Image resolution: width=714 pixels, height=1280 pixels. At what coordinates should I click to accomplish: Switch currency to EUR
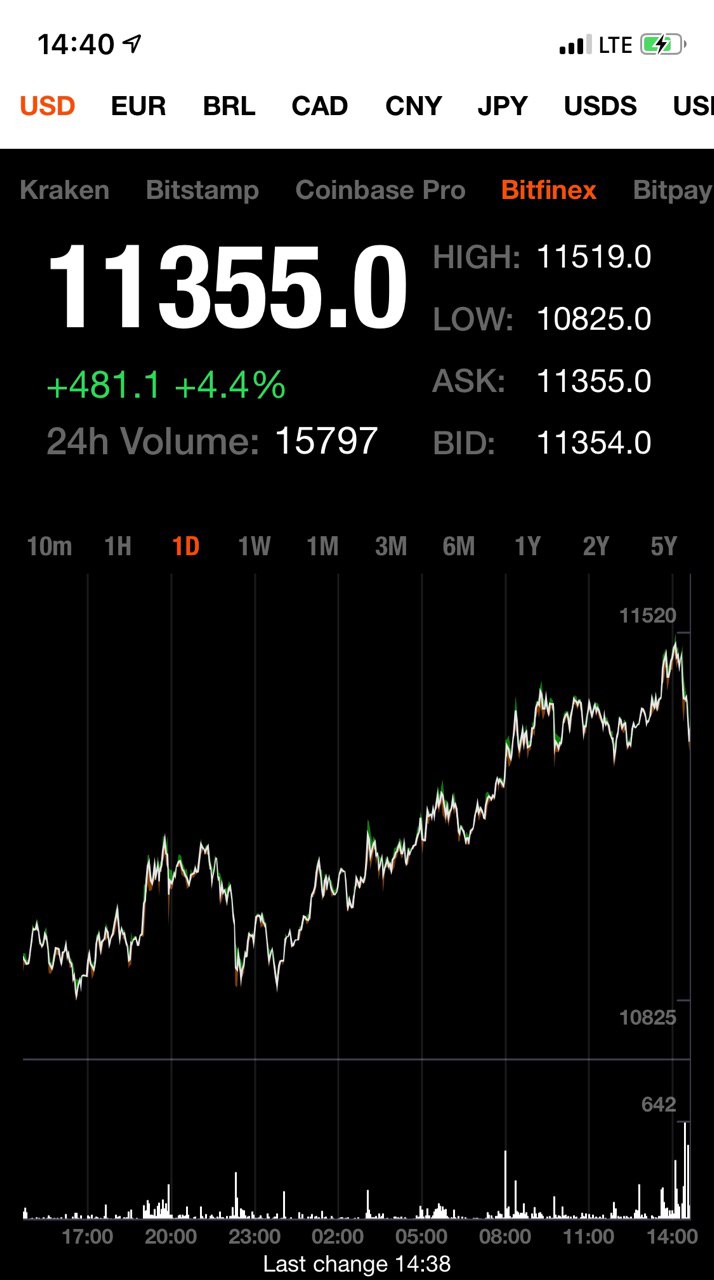pos(138,106)
